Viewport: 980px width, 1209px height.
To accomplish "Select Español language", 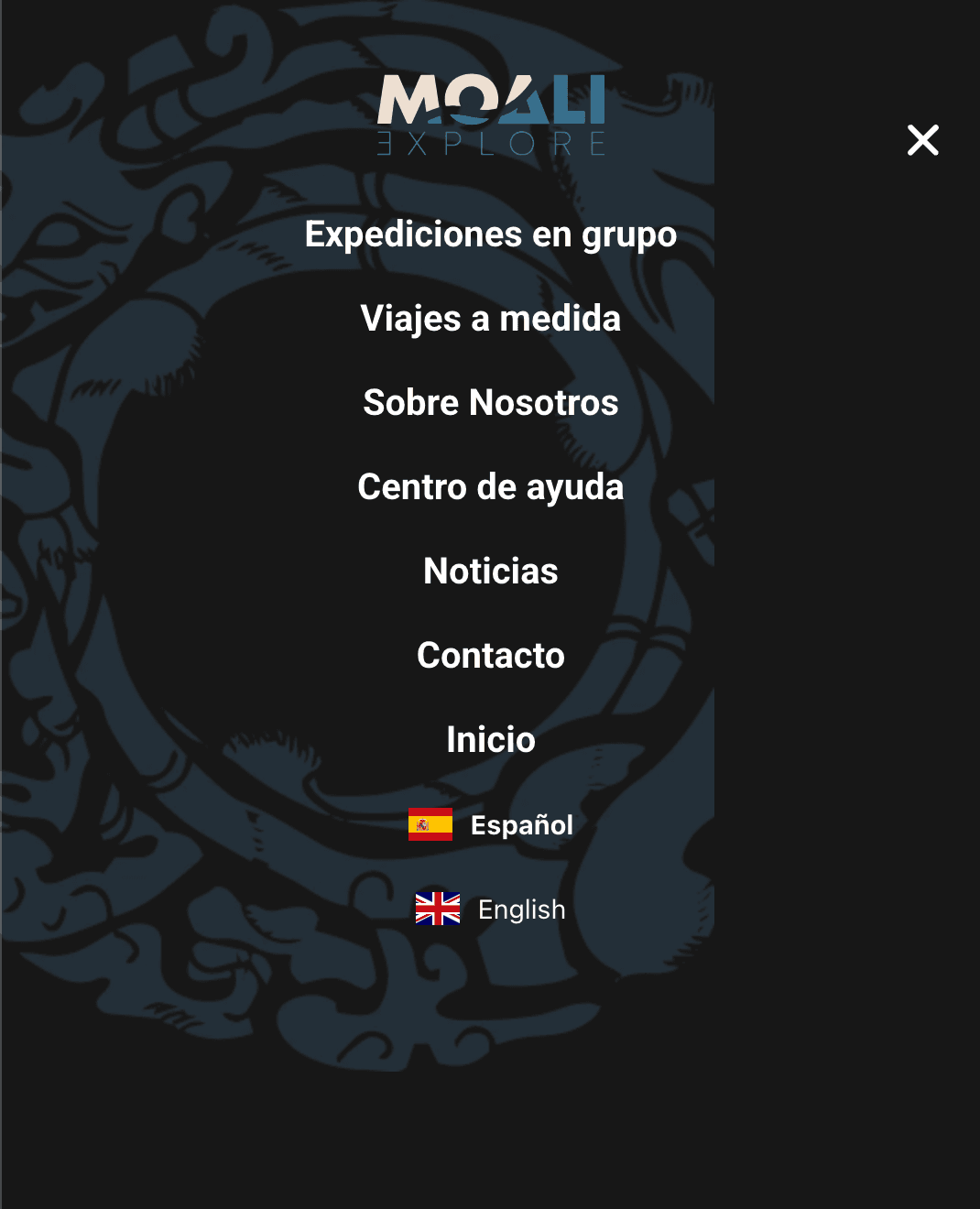I will pyautogui.click(x=492, y=825).
